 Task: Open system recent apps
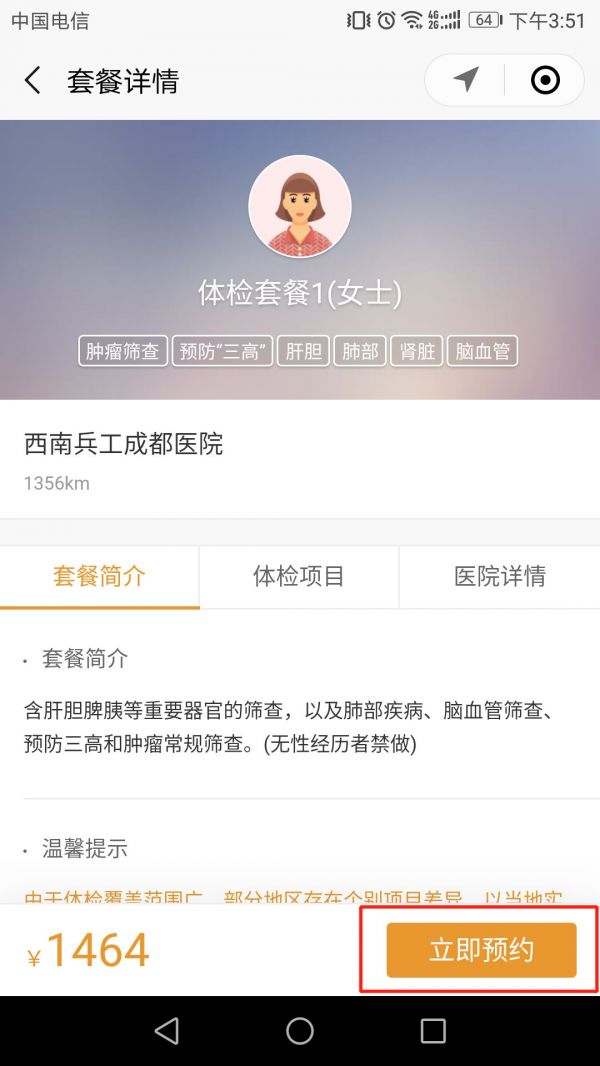pyautogui.click(x=433, y=1031)
